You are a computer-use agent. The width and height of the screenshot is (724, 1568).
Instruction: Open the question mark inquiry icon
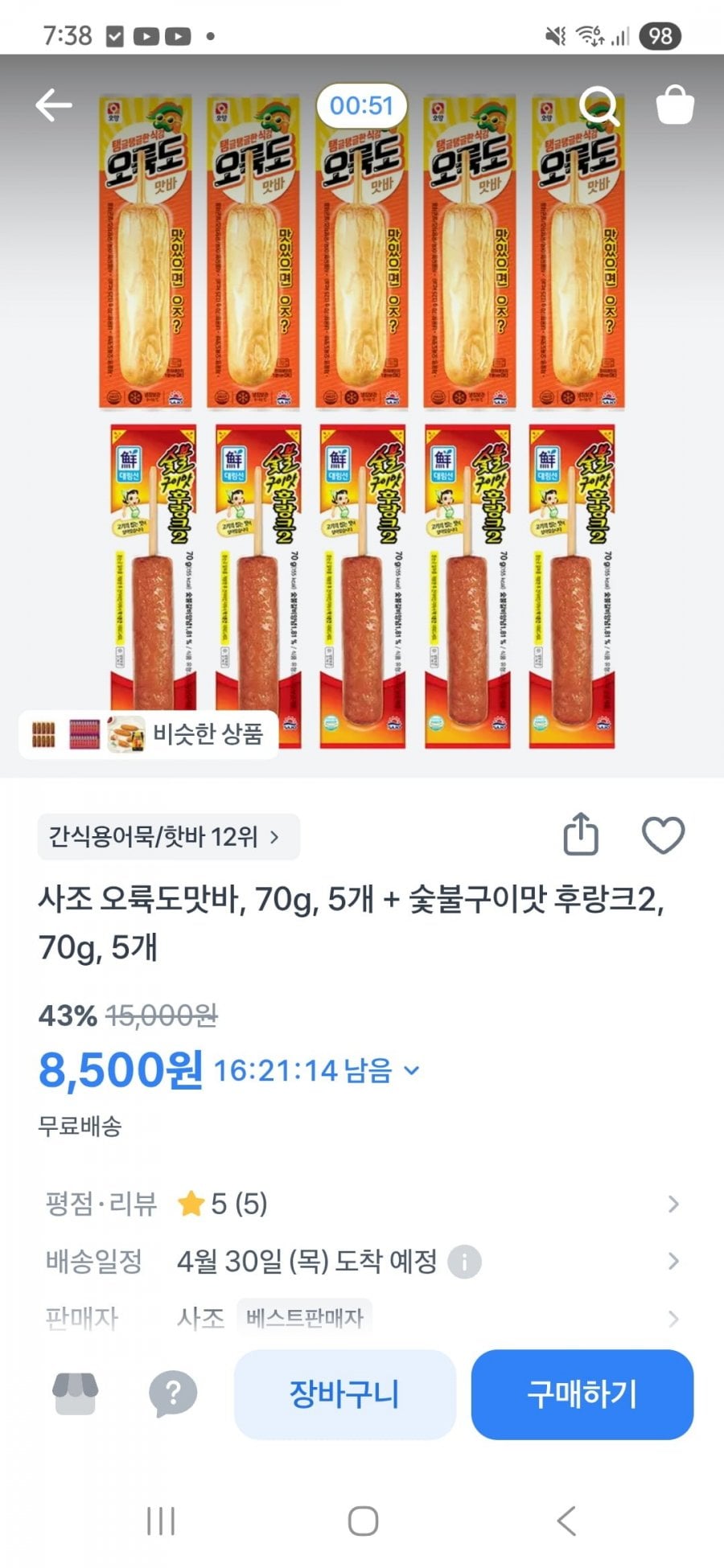(173, 1394)
